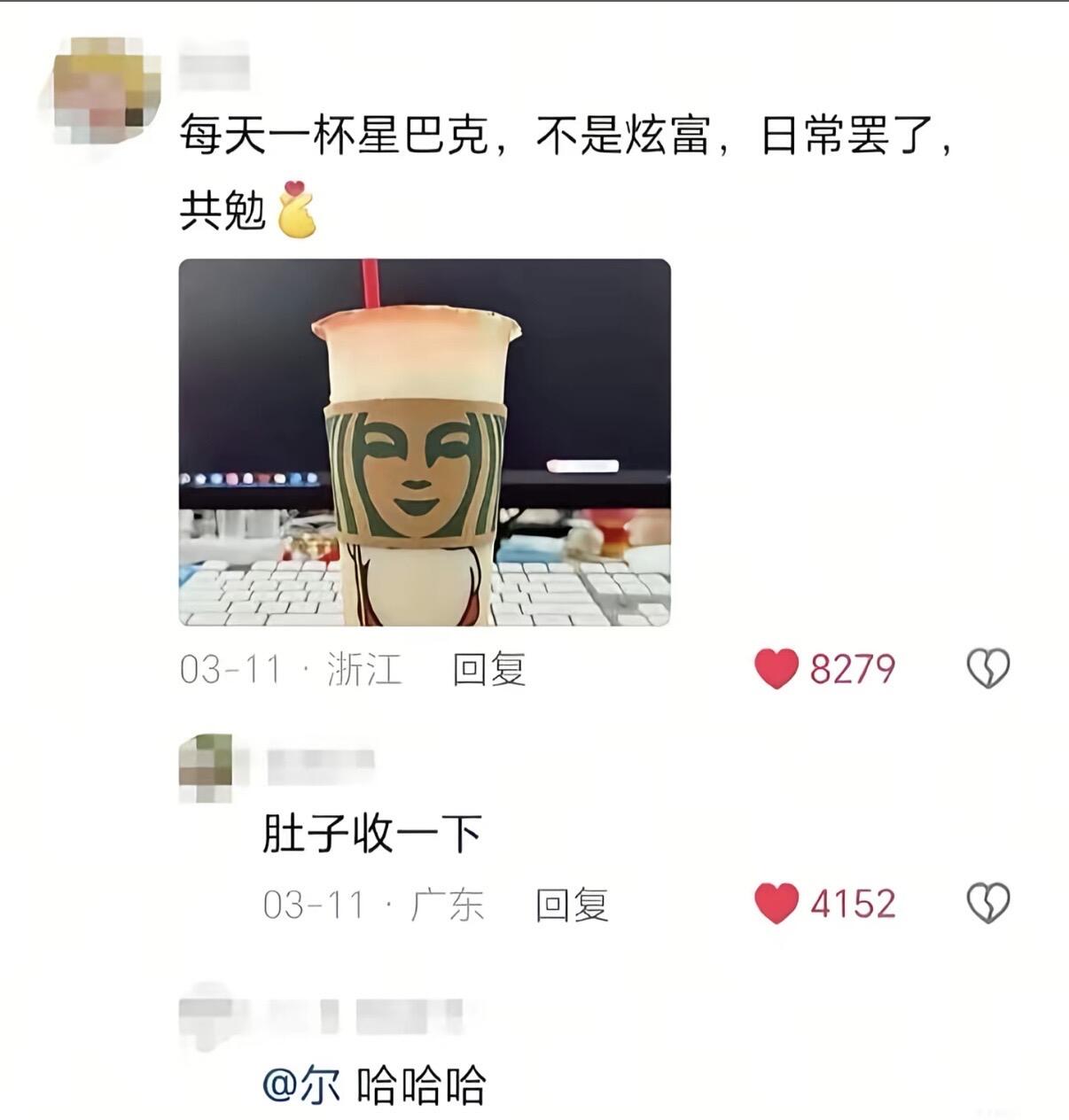1069x1120 pixels.
Task: Select the 03-11 · 浙江 timestamp
Action: [289, 670]
